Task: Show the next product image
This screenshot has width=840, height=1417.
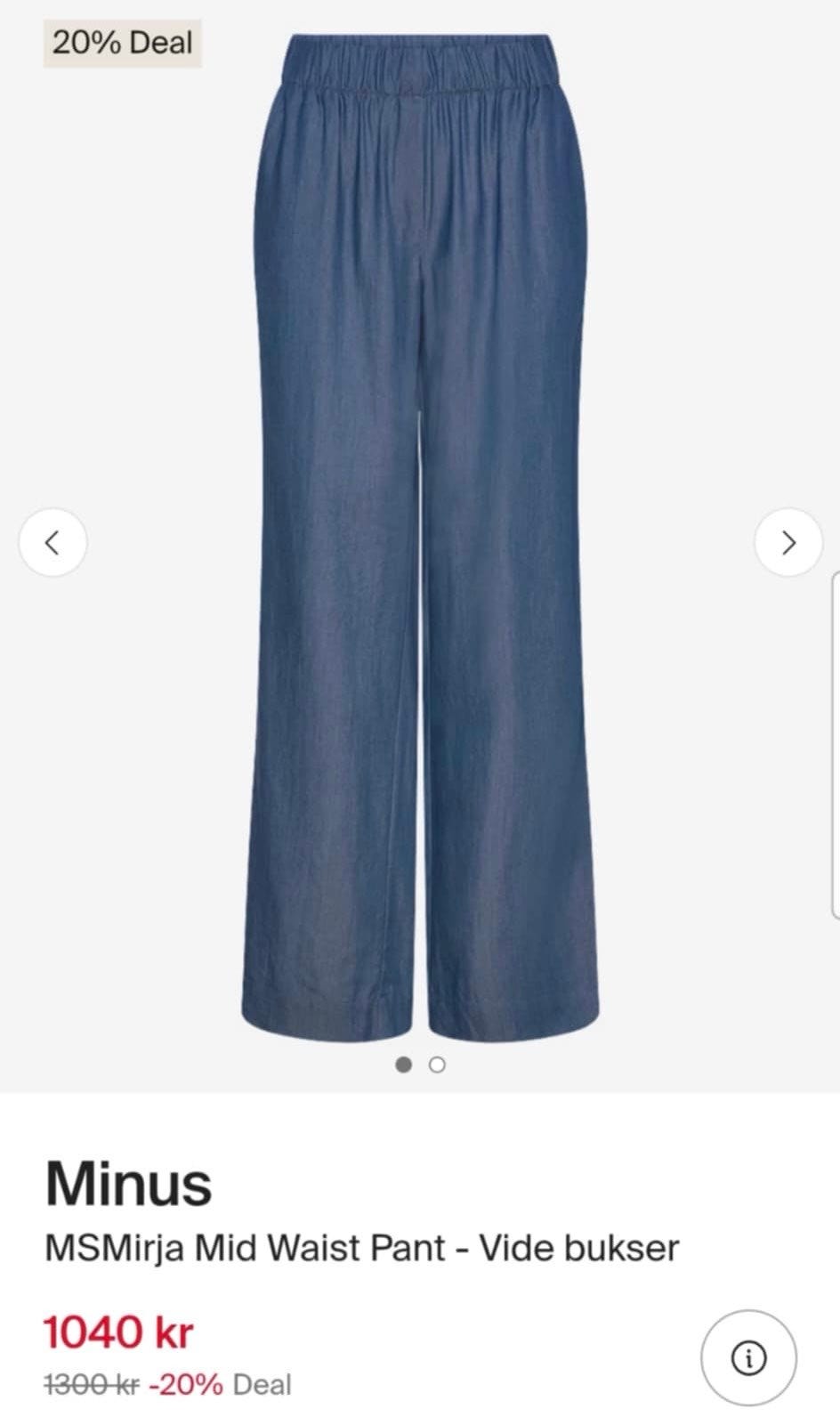Action: [x=788, y=542]
